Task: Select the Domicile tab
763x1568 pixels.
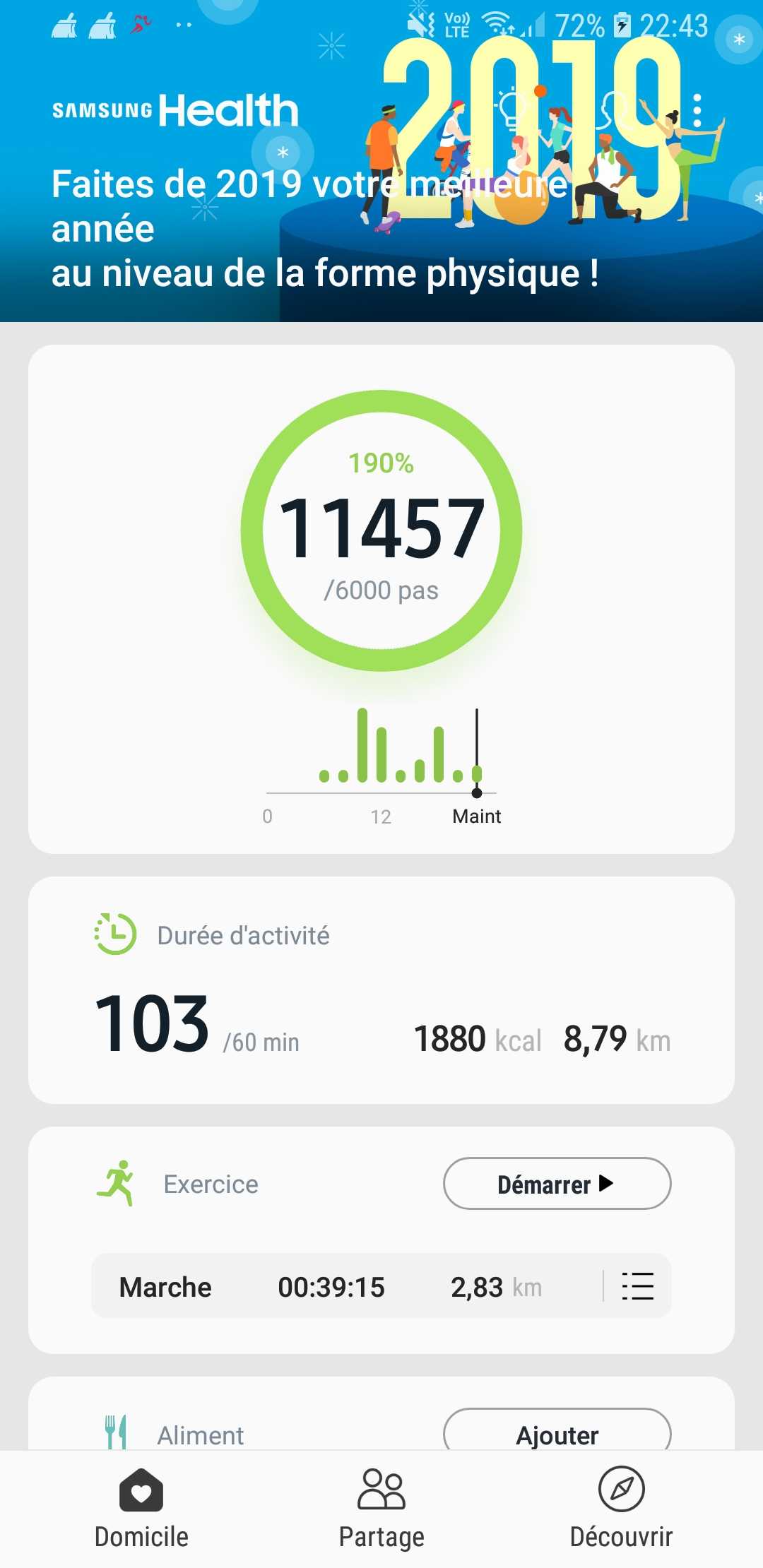Action: point(141,1509)
